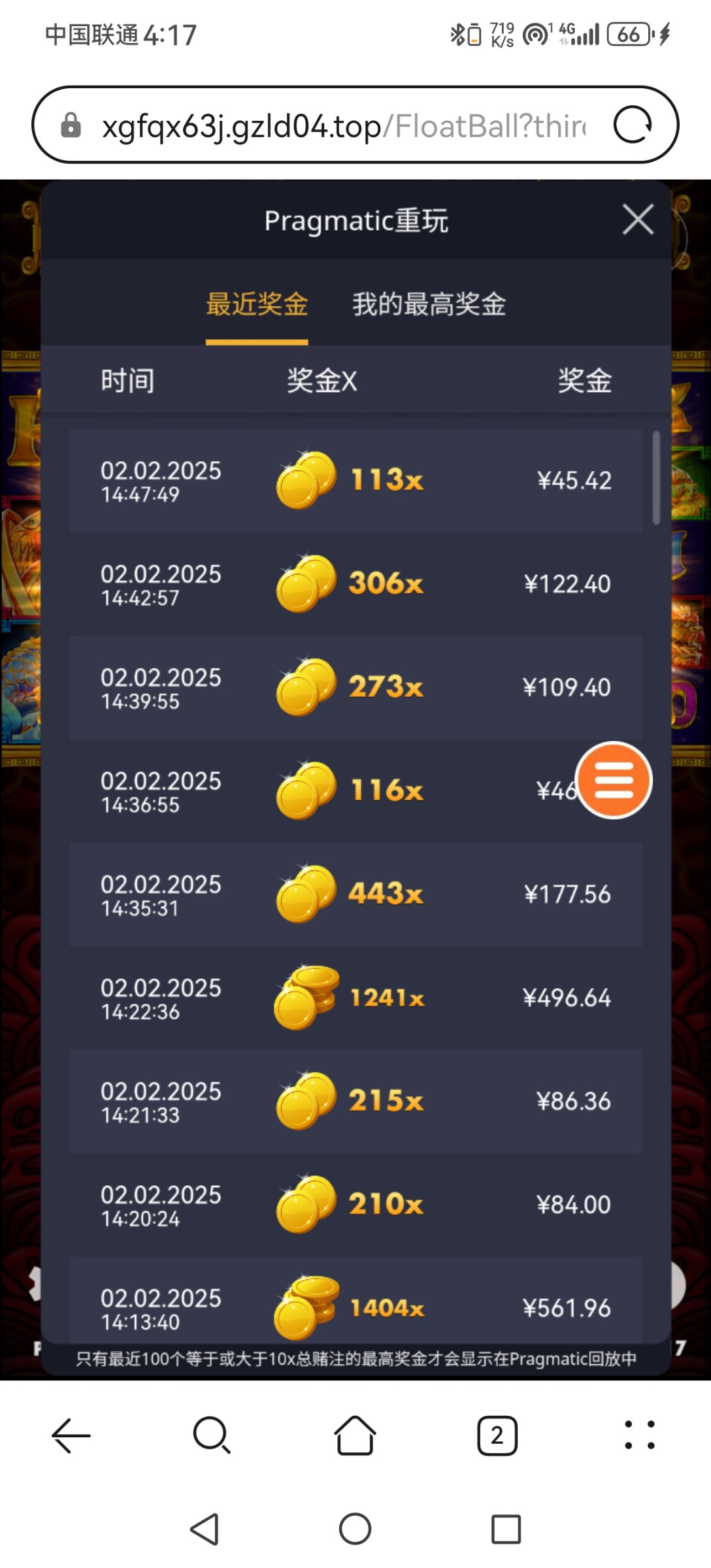
Task: Open the 273x replay from 14:39:55
Action: point(355,687)
